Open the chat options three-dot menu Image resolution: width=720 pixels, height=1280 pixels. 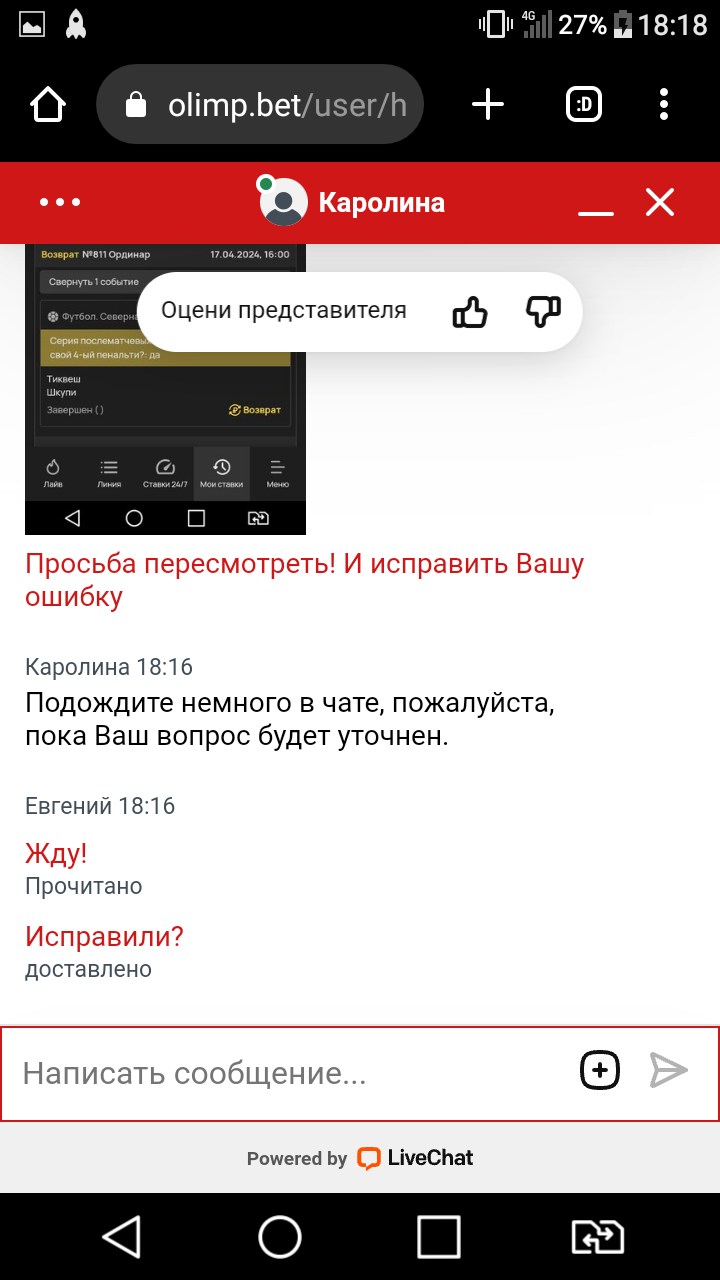pos(60,203)
